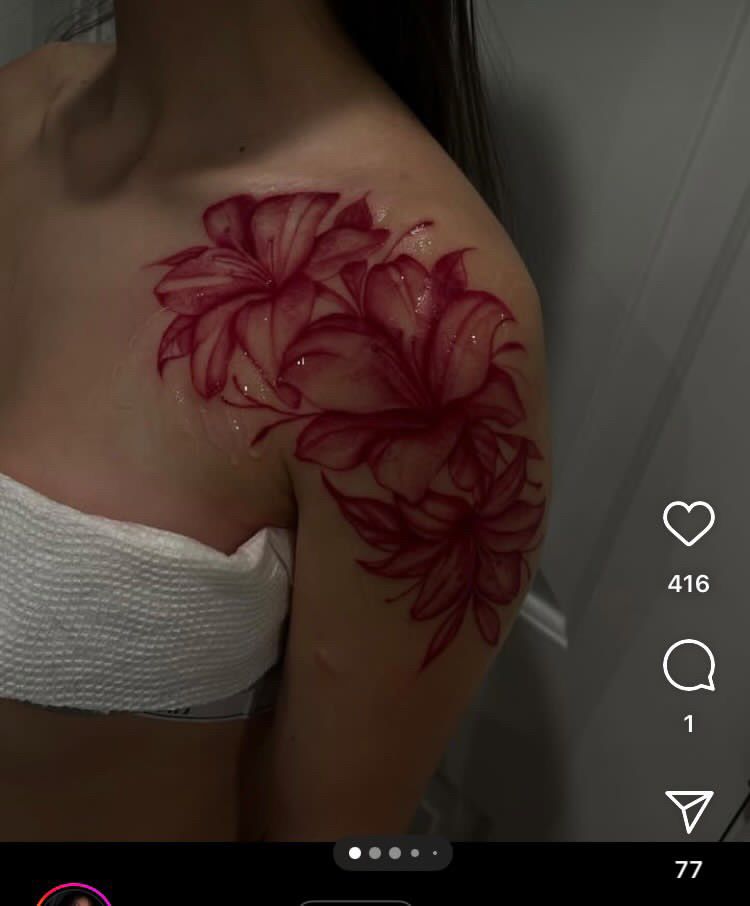The width and height of the screenshot is (750, 906).
Task: Tap the carousel page indicator dots
Action: (393, 853)
